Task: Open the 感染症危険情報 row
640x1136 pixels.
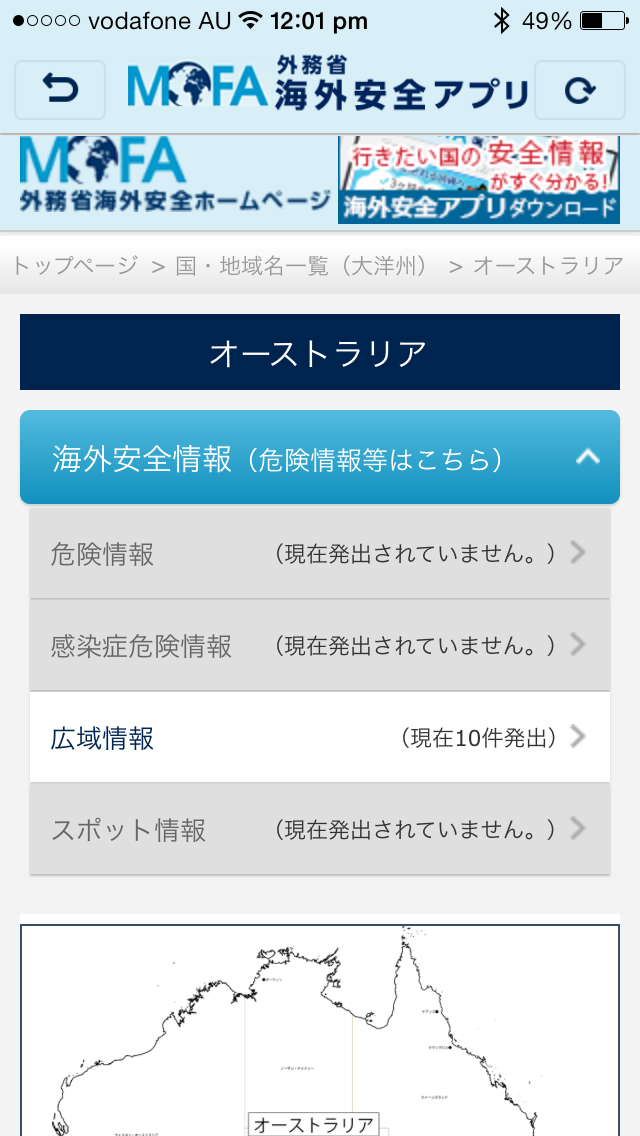Action: point(320,645)
